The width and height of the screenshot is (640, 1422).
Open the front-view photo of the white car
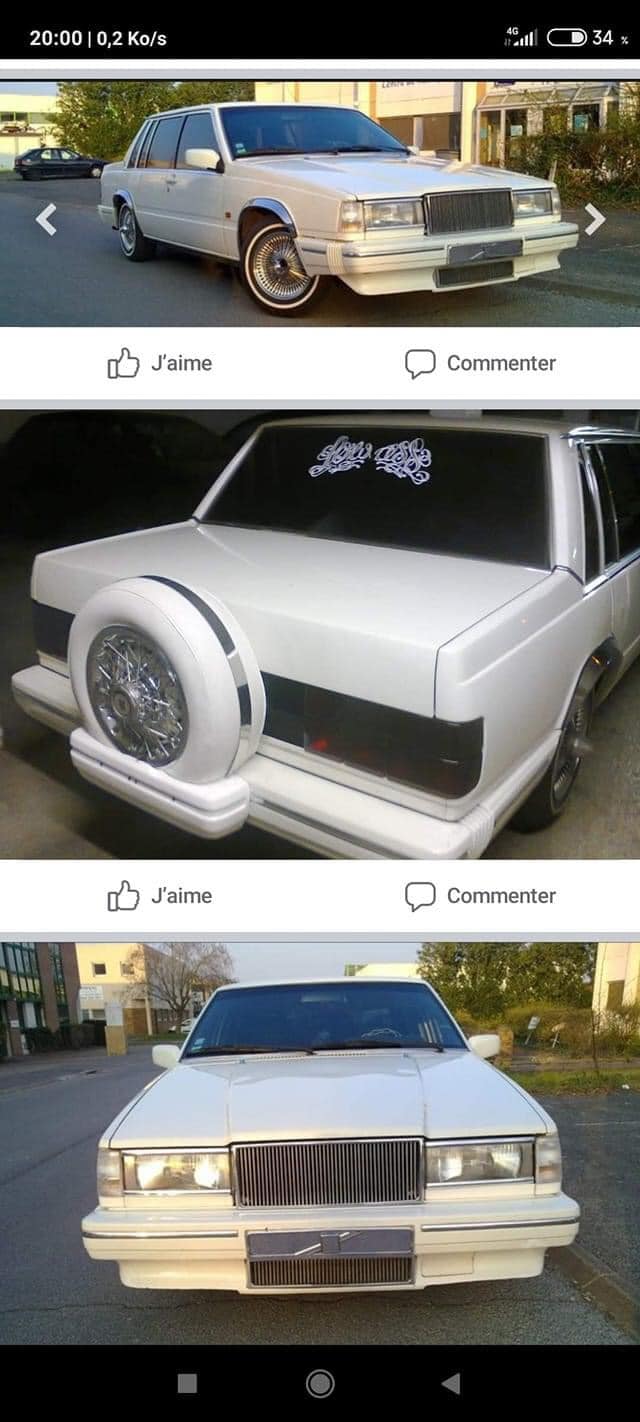[x=320, y=1140]
